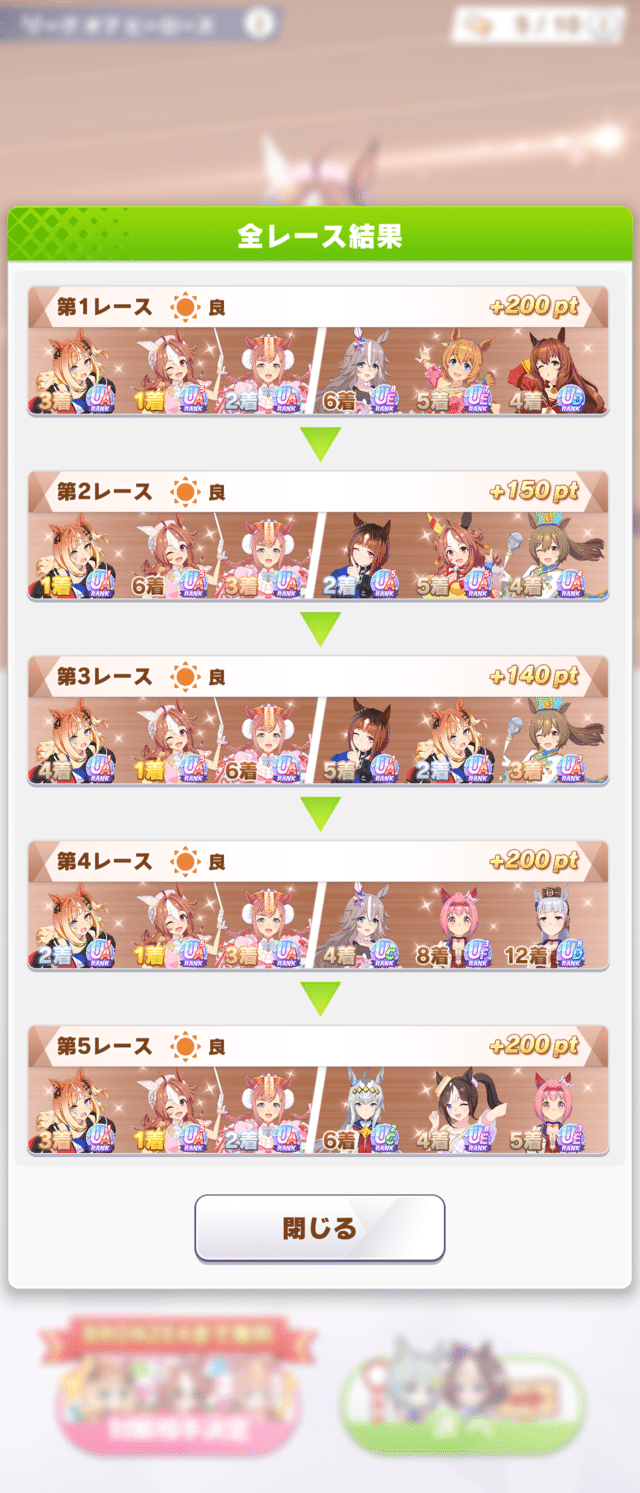Close the race results dialog with 閉じる

[x=319, y=1227]
